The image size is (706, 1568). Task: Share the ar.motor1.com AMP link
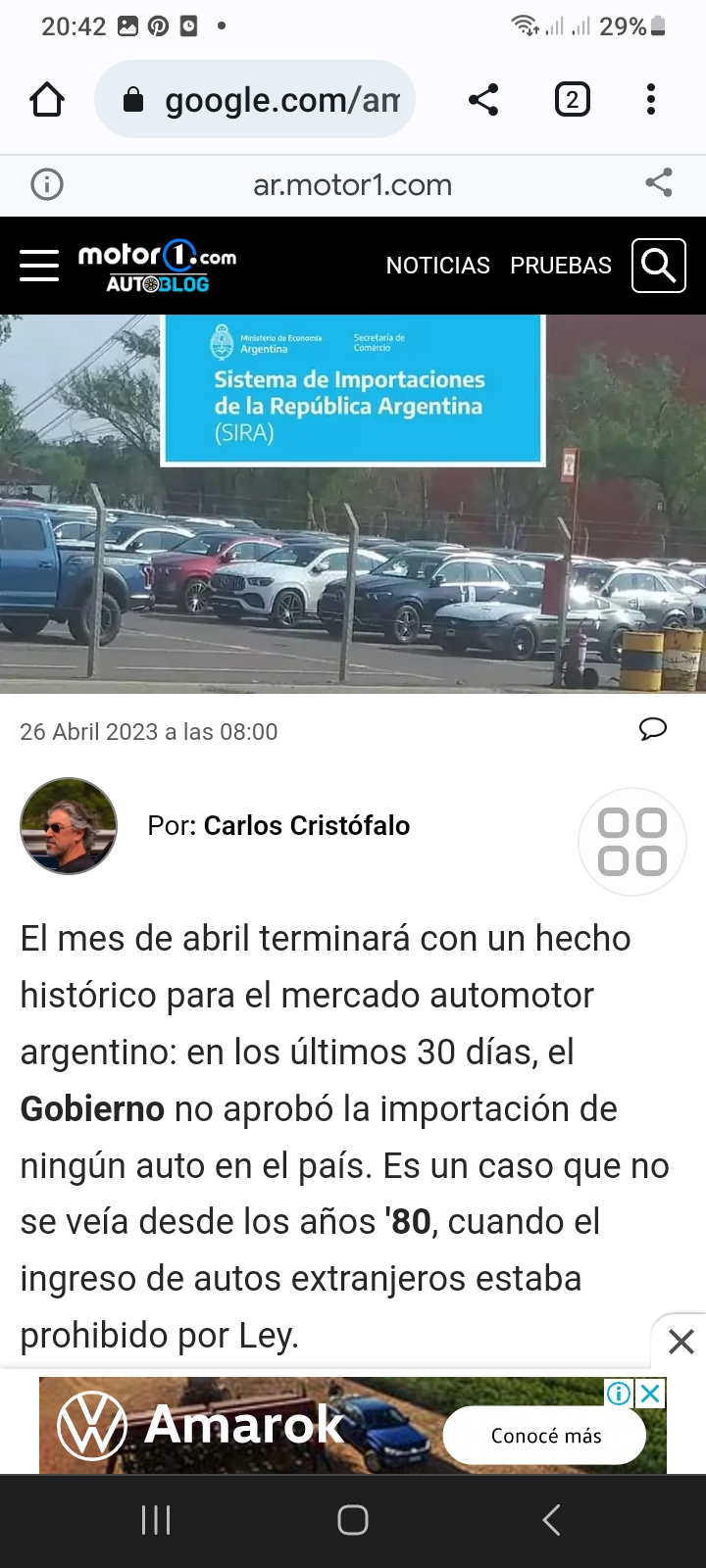click(659, 183)
